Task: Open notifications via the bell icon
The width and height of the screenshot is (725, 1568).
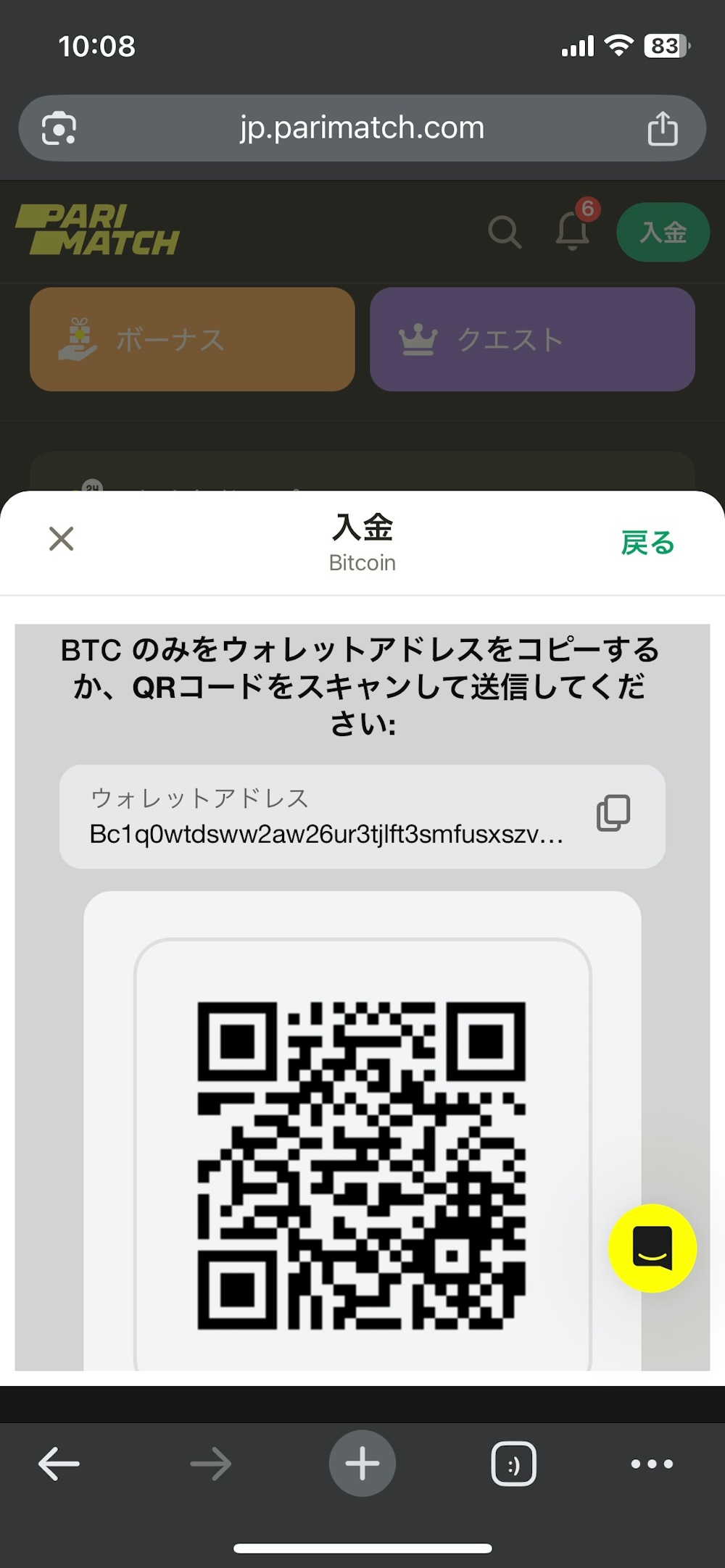Action: (x=572, y=232)
